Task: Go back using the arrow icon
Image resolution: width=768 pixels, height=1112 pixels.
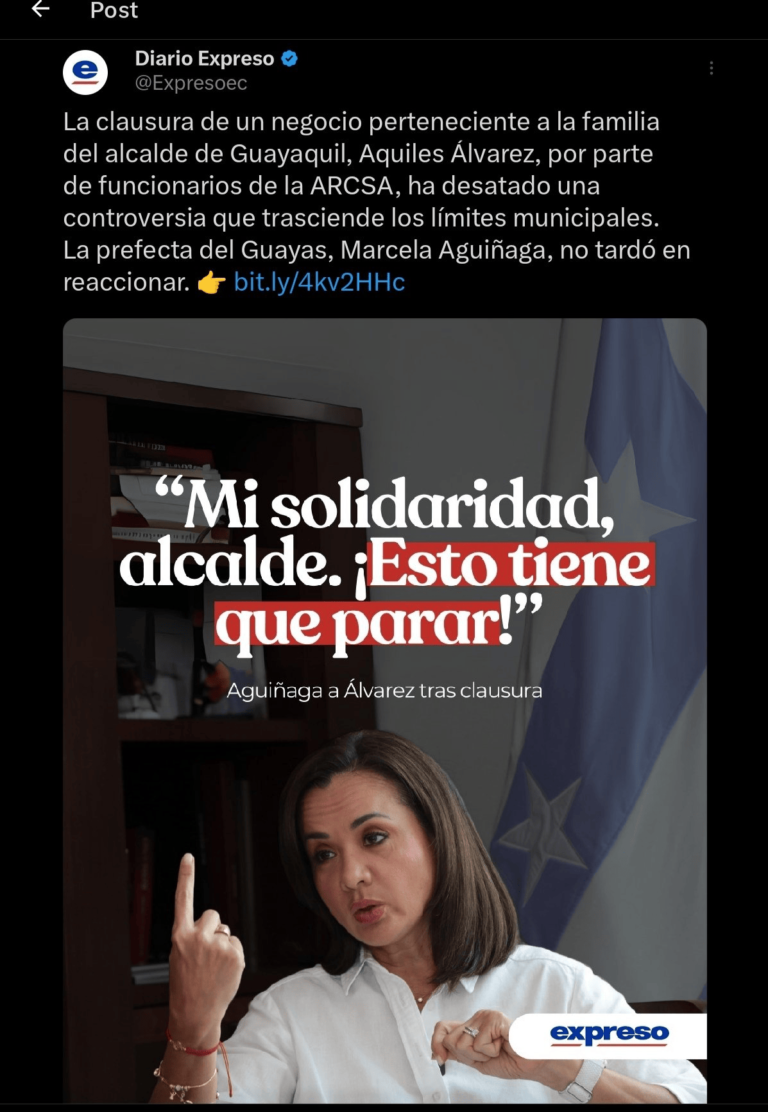Action: [x=40, y=10]
